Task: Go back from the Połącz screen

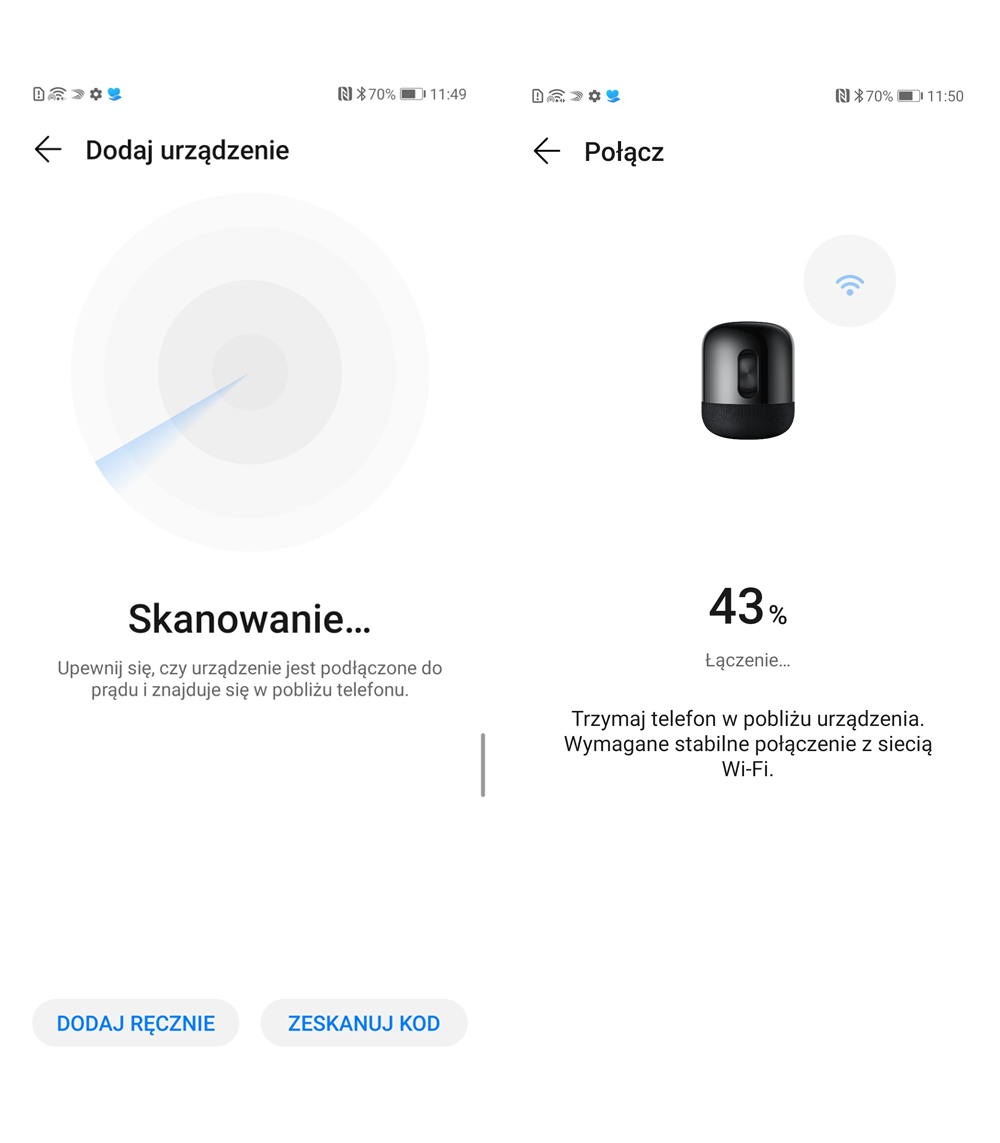Action: (x=547, y=151)
